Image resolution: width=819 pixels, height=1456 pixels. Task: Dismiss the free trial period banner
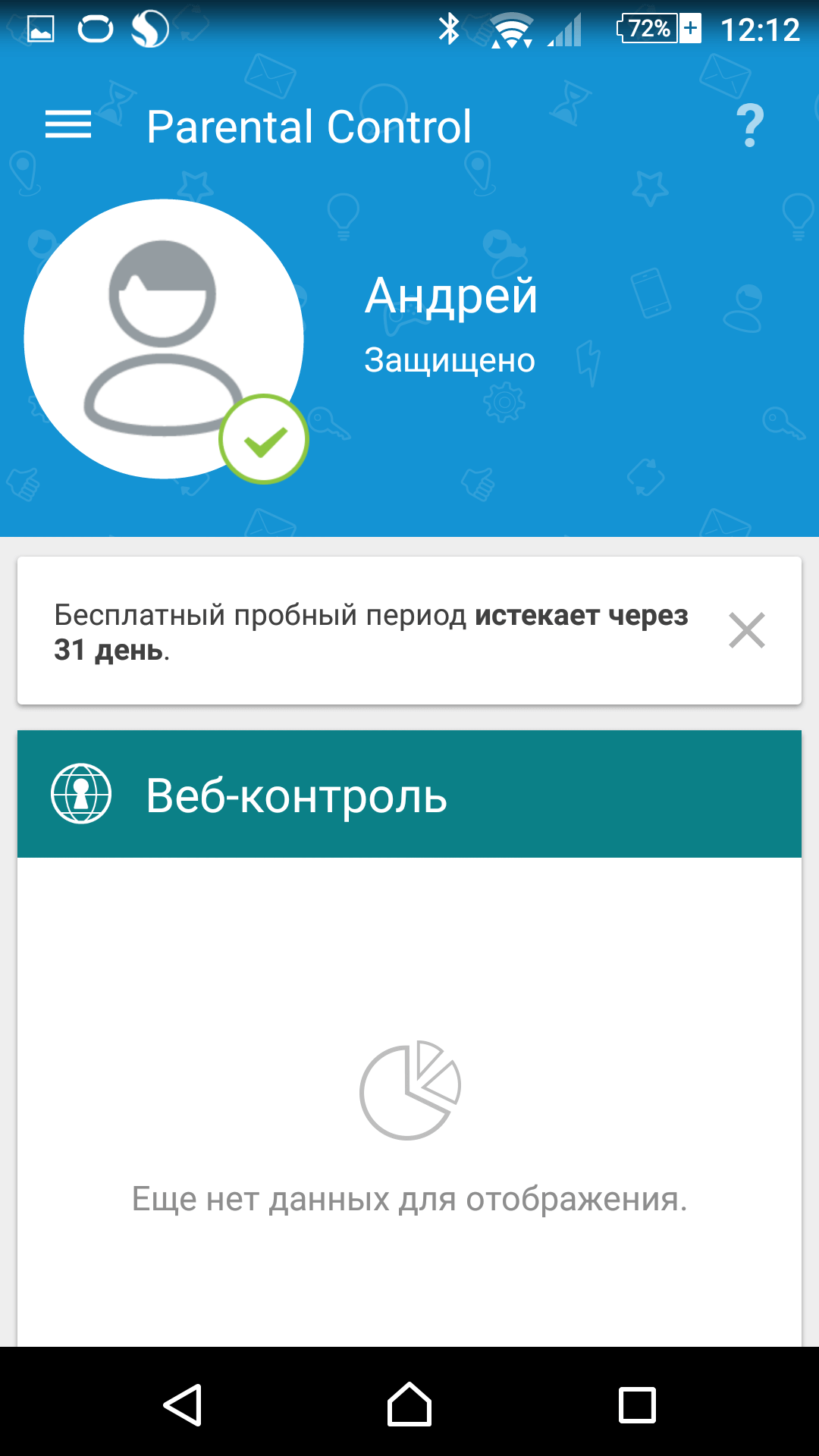pos(746,630)
